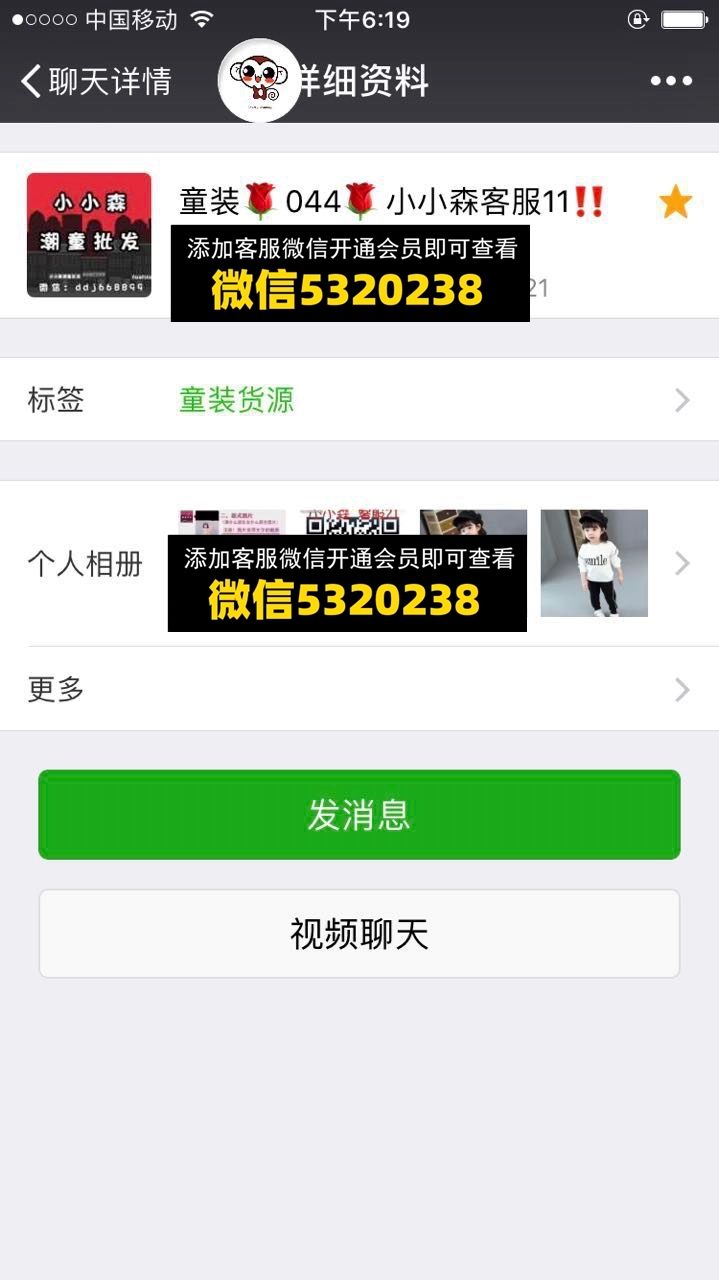
Task: Open the 标签 row showing 童装货源
Action: [x=359, y=400]
